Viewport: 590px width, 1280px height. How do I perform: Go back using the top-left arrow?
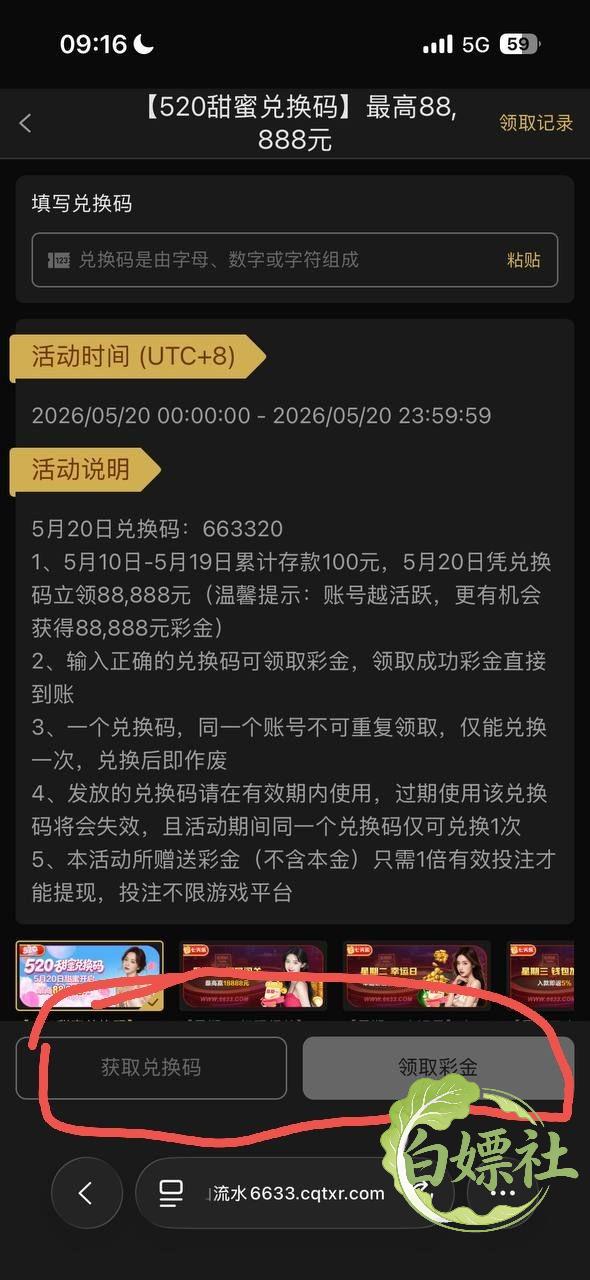tap(26, 123)
